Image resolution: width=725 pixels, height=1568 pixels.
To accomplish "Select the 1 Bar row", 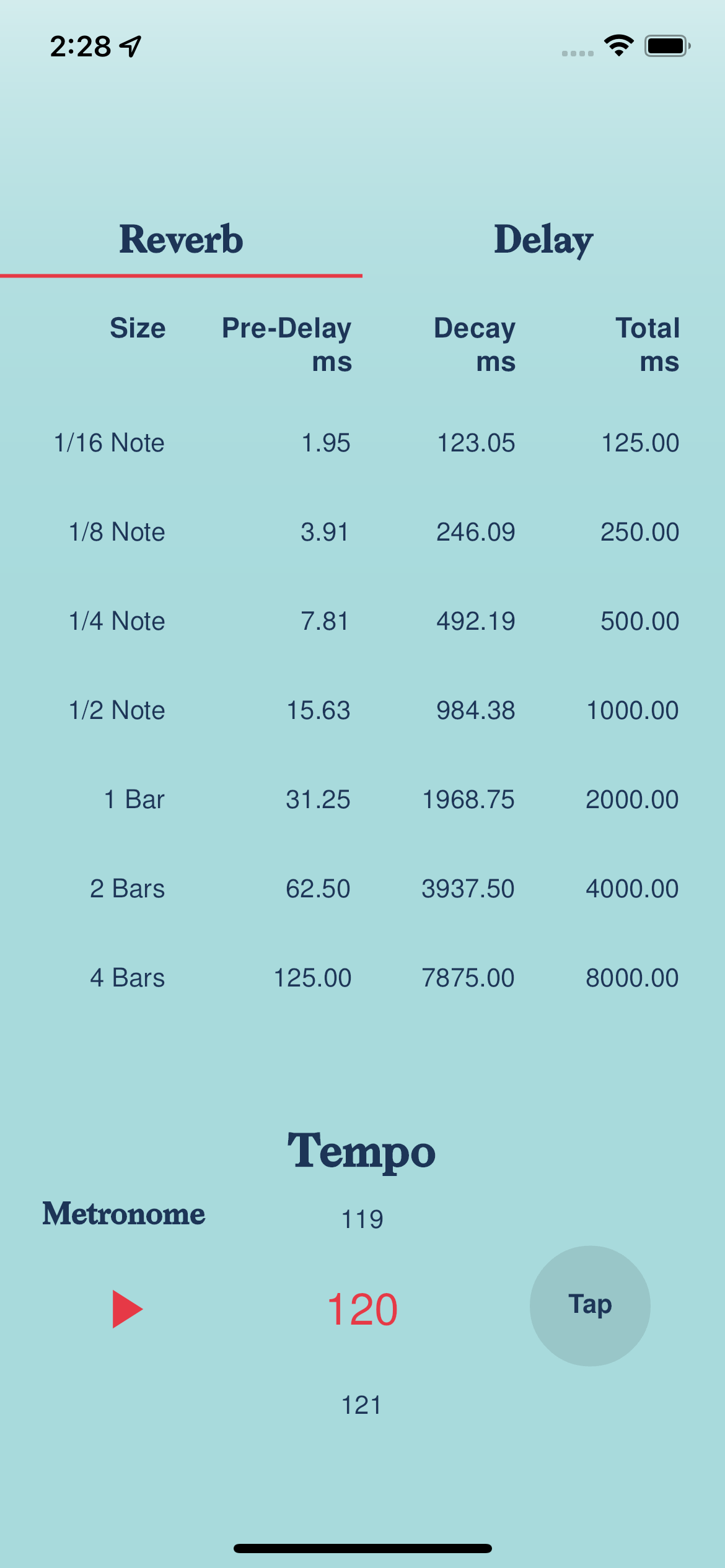I will pos(362,799).
